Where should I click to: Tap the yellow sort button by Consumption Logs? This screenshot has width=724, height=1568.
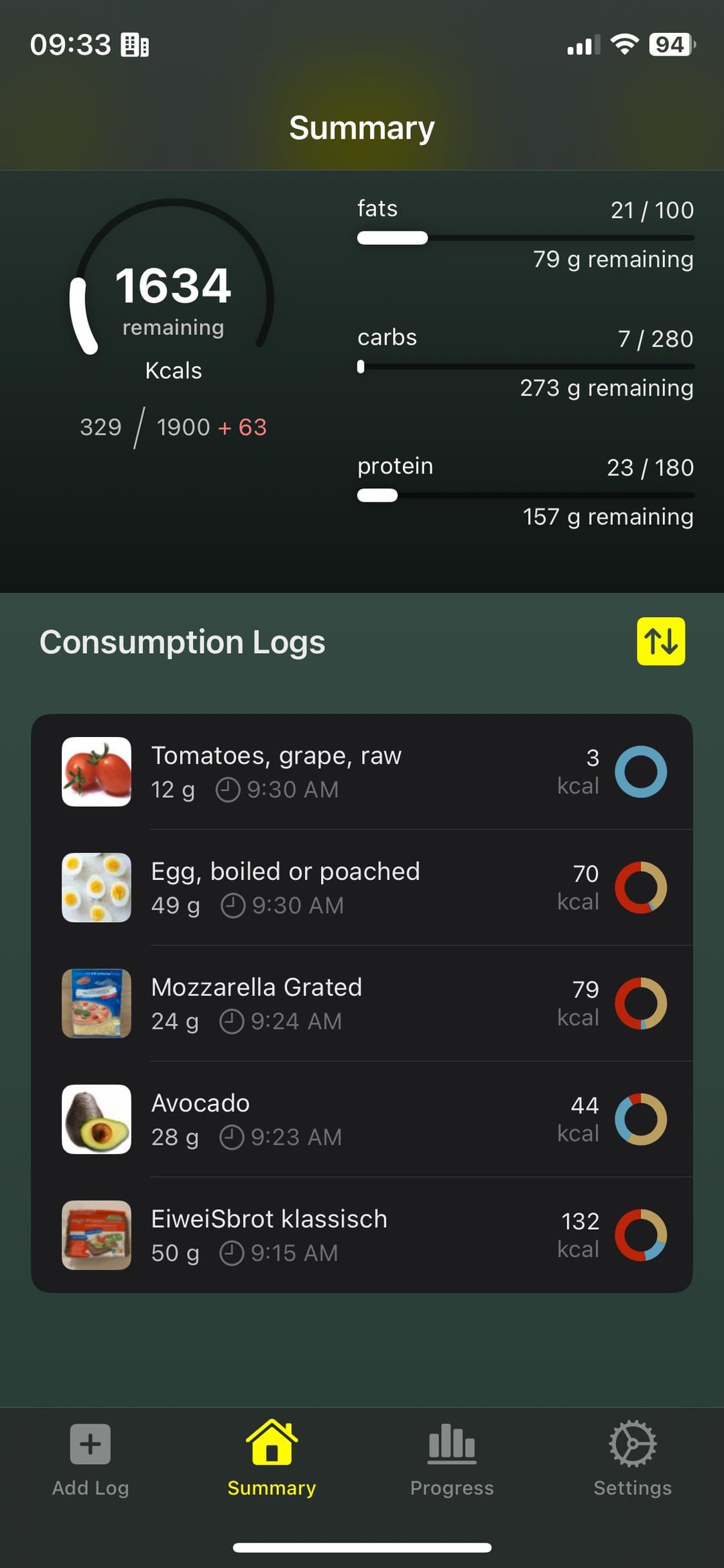coord(660,641)
